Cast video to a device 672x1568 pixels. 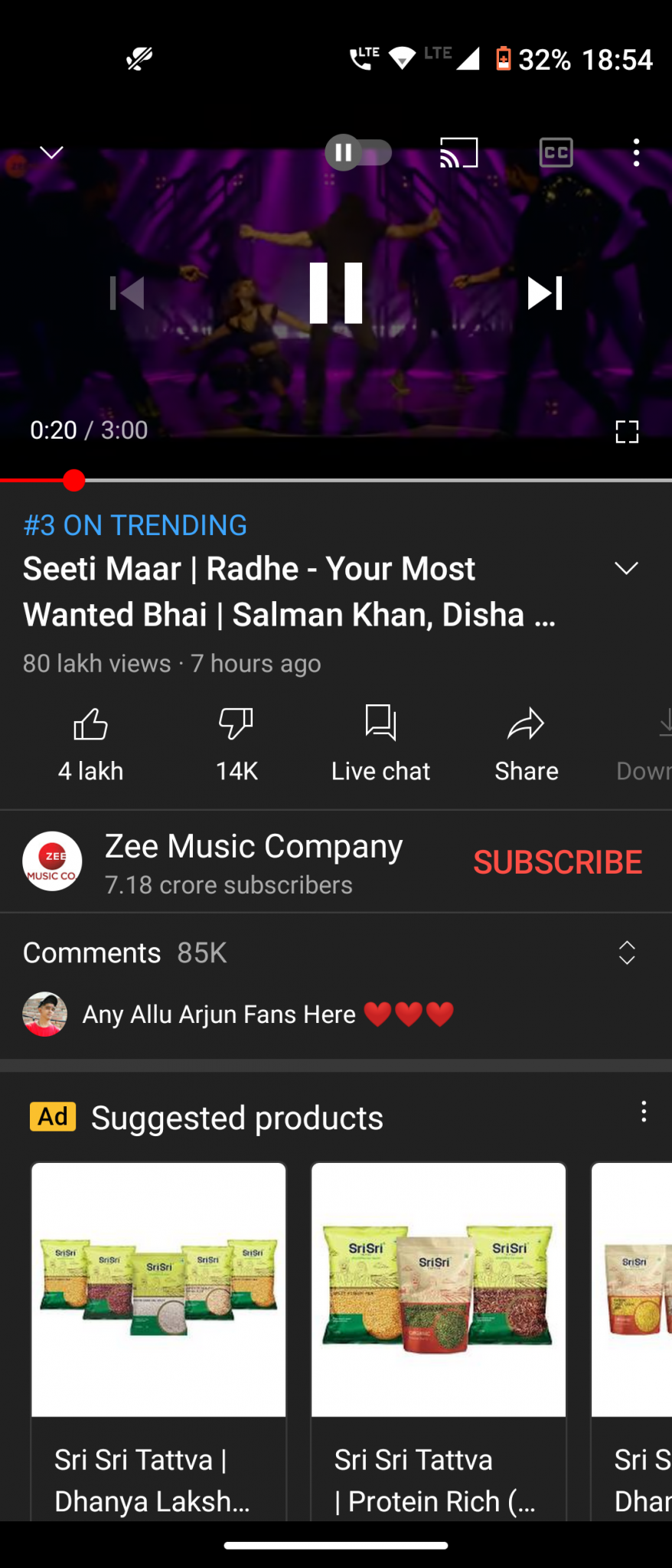[x=458, y=152]
